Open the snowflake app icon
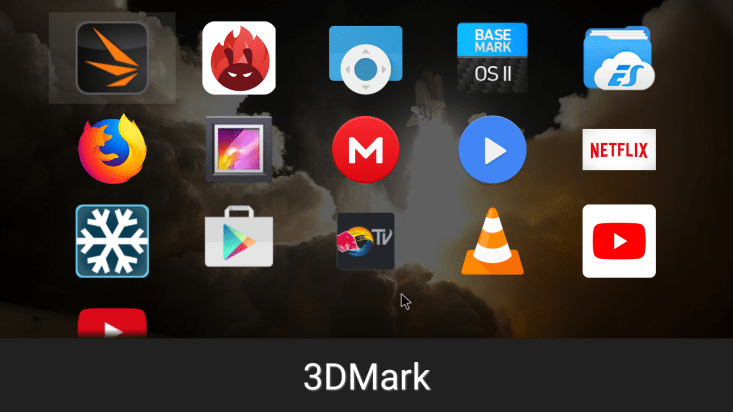733x412 pixels. (112, 241)
